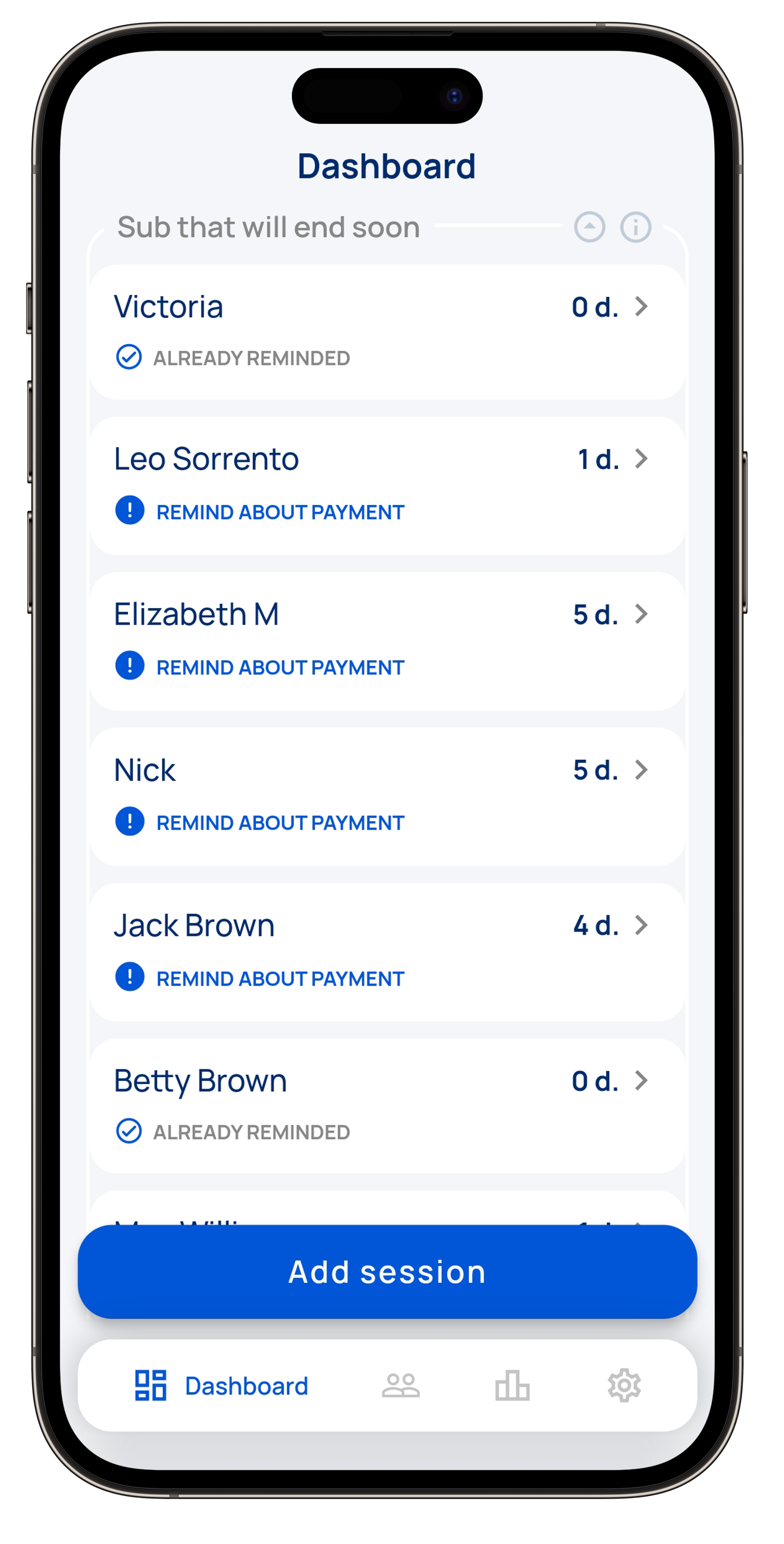This screenshot has height=1544, width=784.
Task: Open Jack Brown's subscription details
Action: (x=641, y=925)
